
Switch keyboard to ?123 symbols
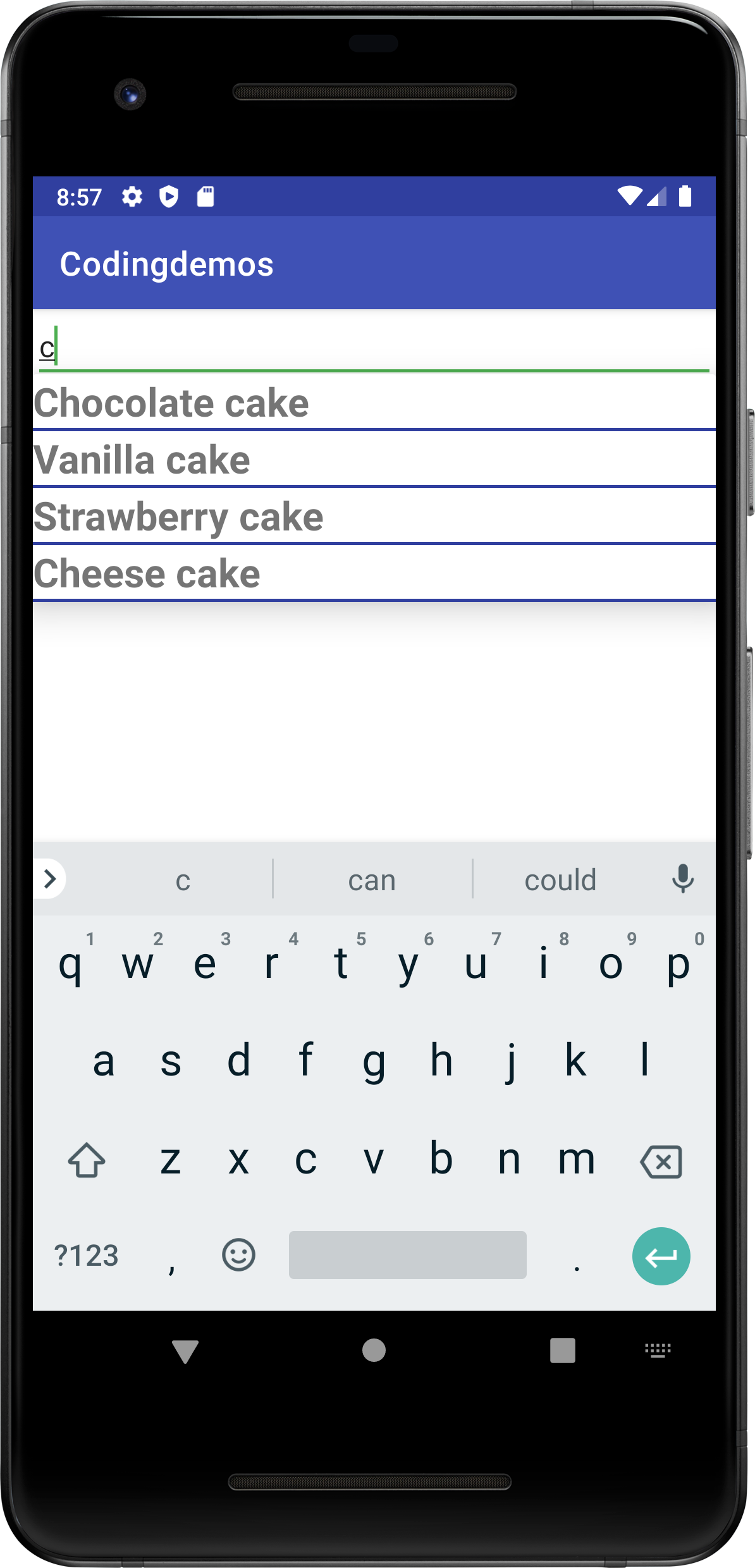(x=87, y=1256)
